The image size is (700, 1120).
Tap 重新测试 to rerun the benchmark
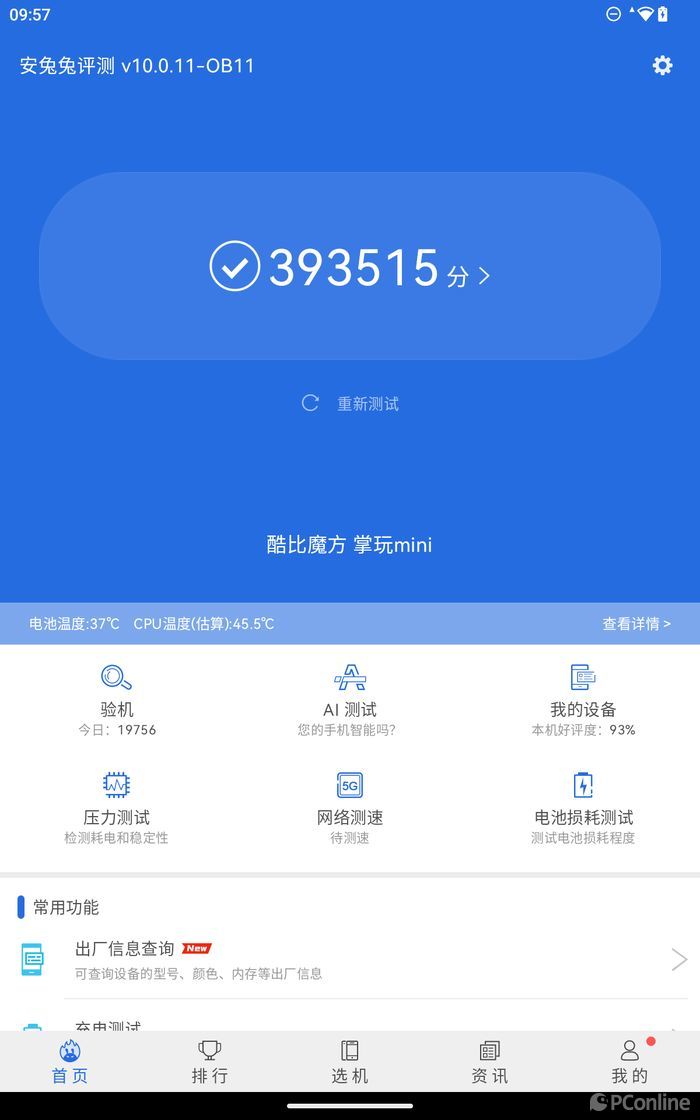point(351,404)
